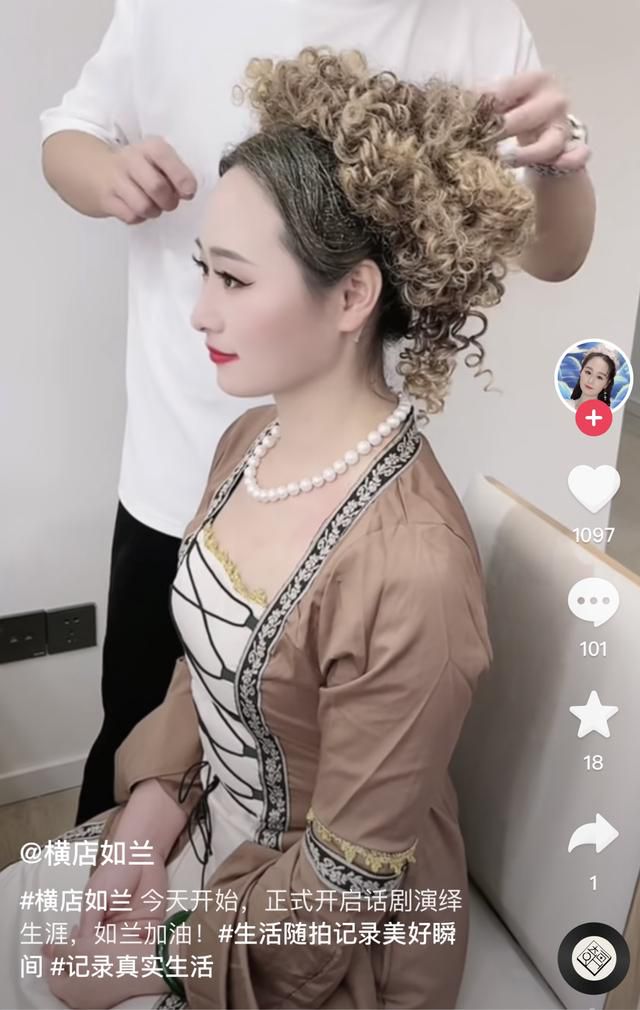Viewport: 640px width, 1010px height.
Task: Share this video with the arrow icon
Action: [x=593, y=833]
